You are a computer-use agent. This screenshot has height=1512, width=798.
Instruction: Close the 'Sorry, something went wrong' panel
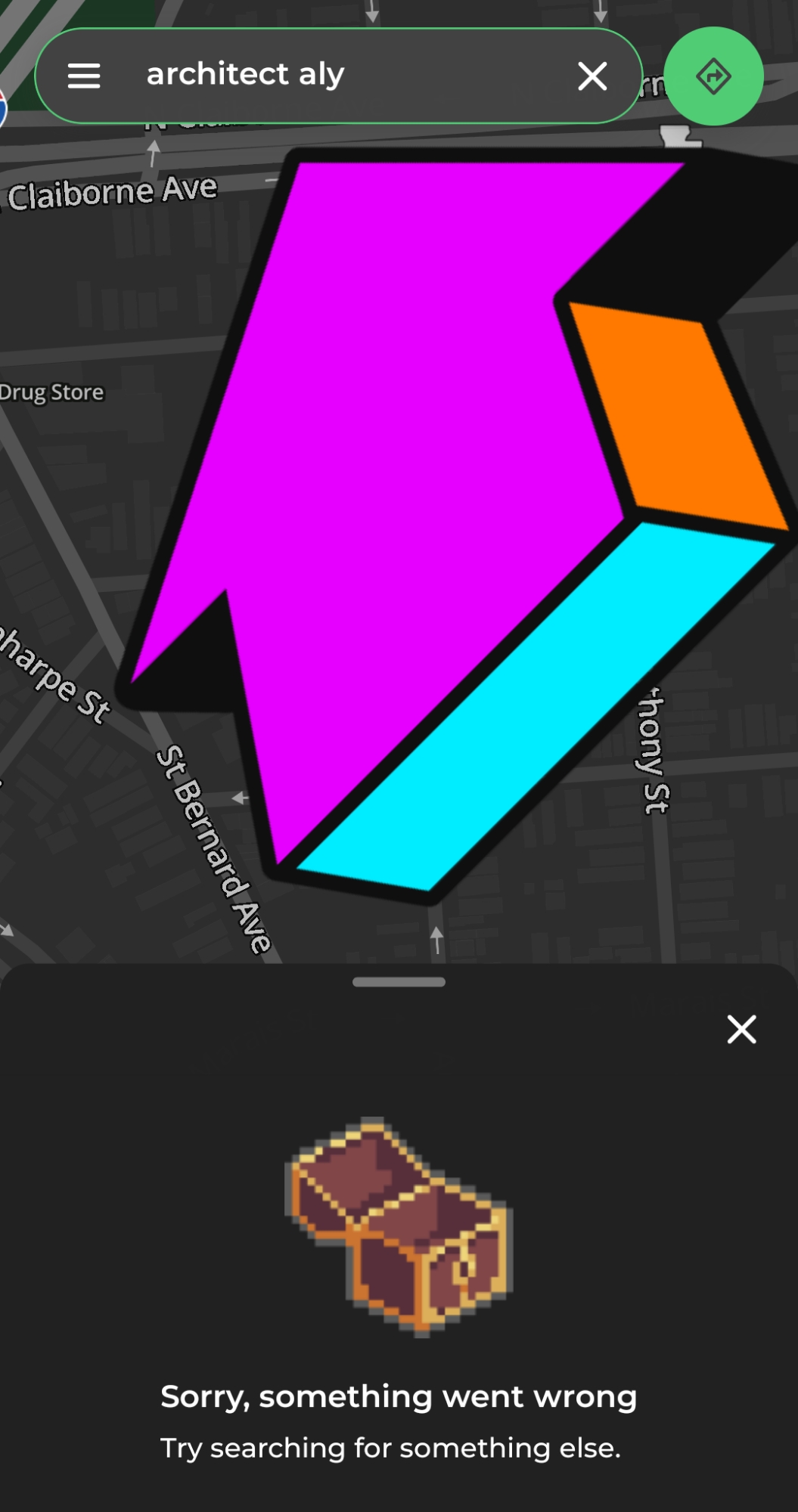(x=741, y=1029)
